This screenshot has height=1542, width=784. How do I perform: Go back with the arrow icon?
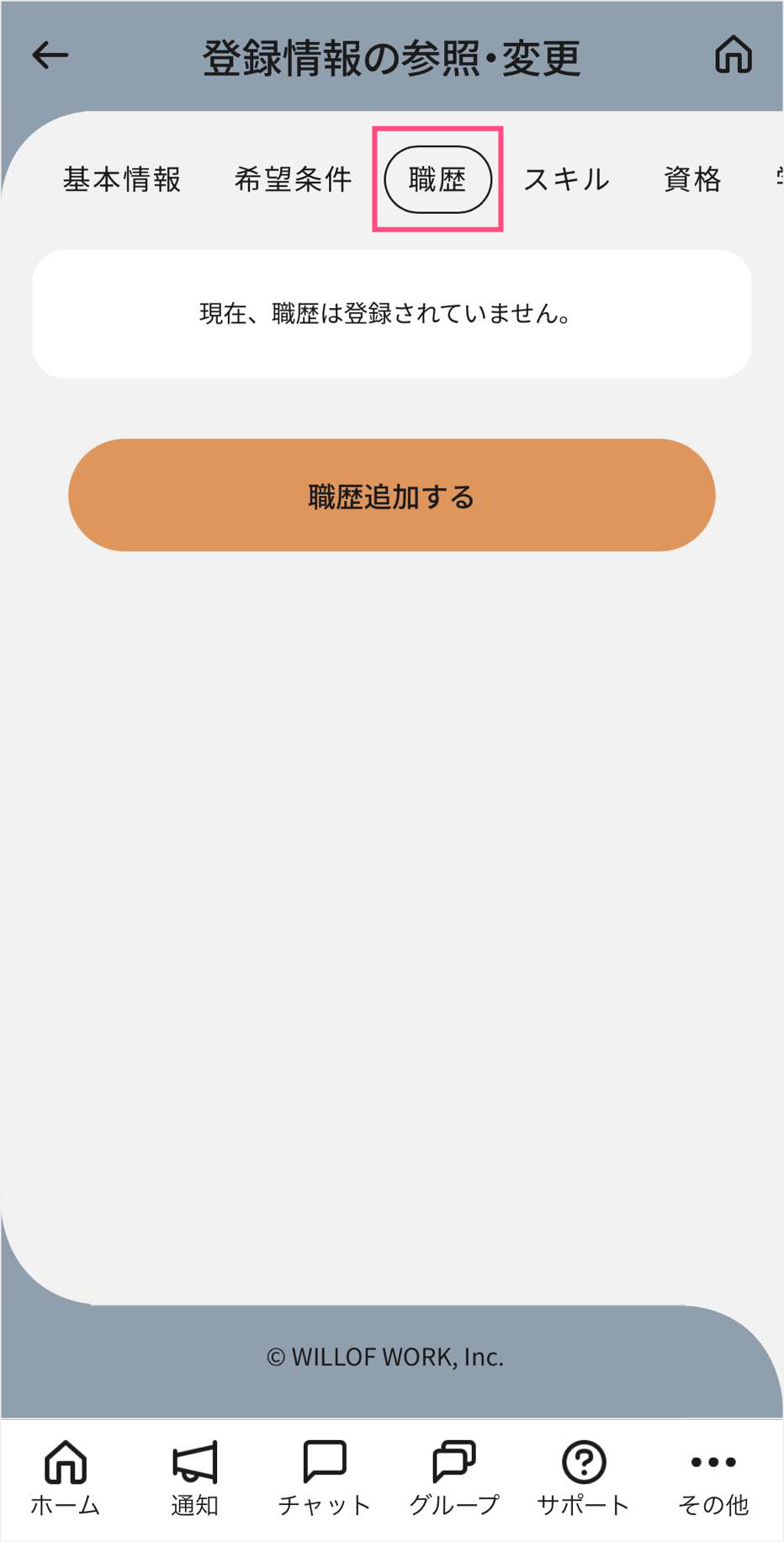50,56
